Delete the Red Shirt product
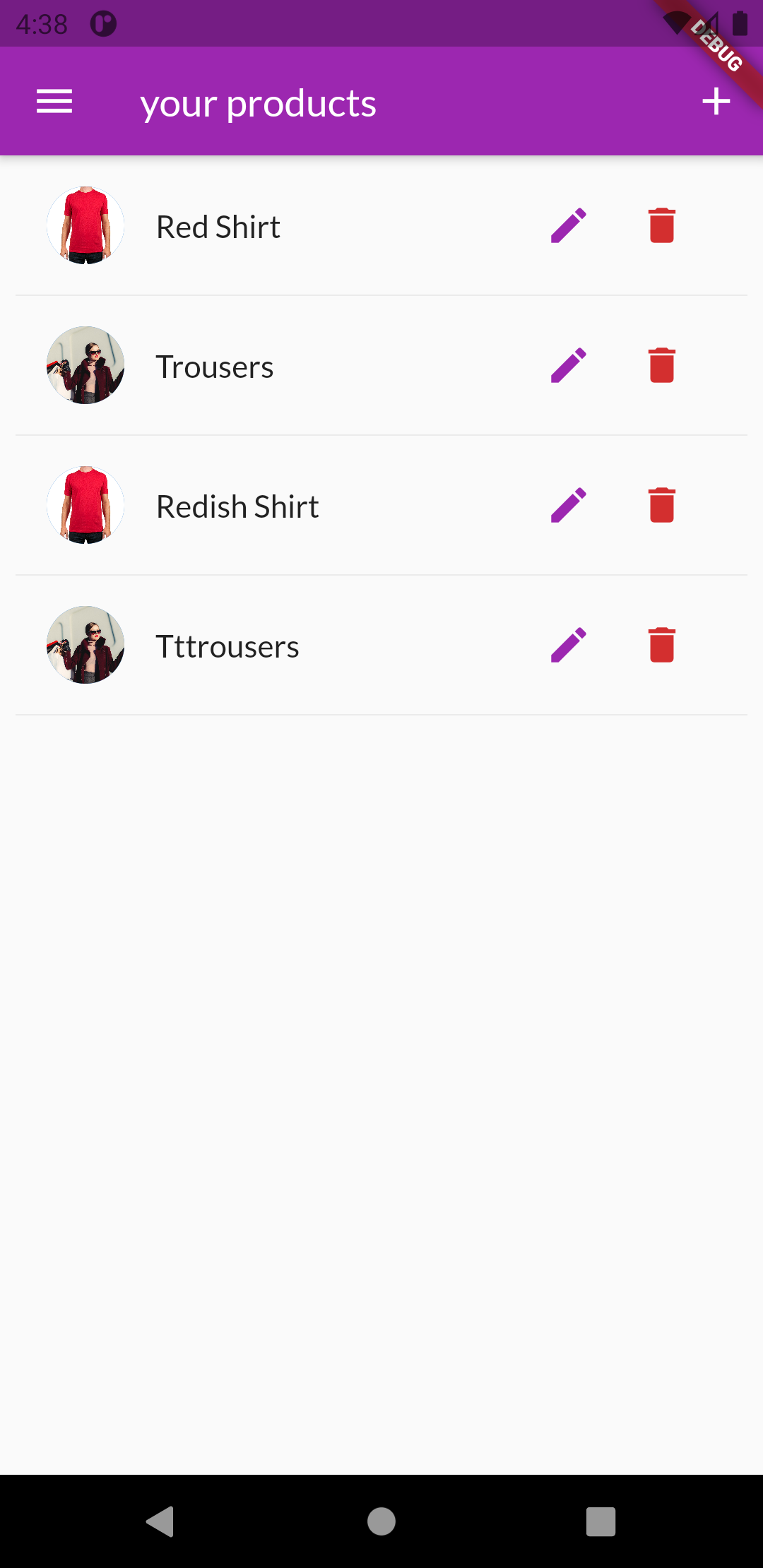The height and width of the screenshot is (1568, 763). click(x=662, y=226)
